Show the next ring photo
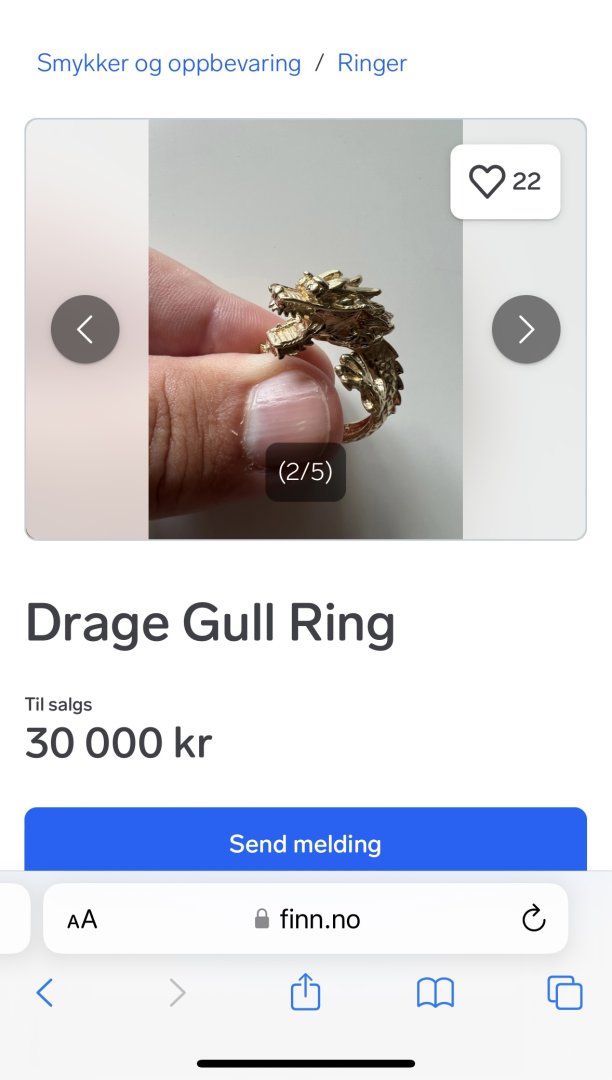Viewport: 612px width, 1080px height. [x=526, y=329]
